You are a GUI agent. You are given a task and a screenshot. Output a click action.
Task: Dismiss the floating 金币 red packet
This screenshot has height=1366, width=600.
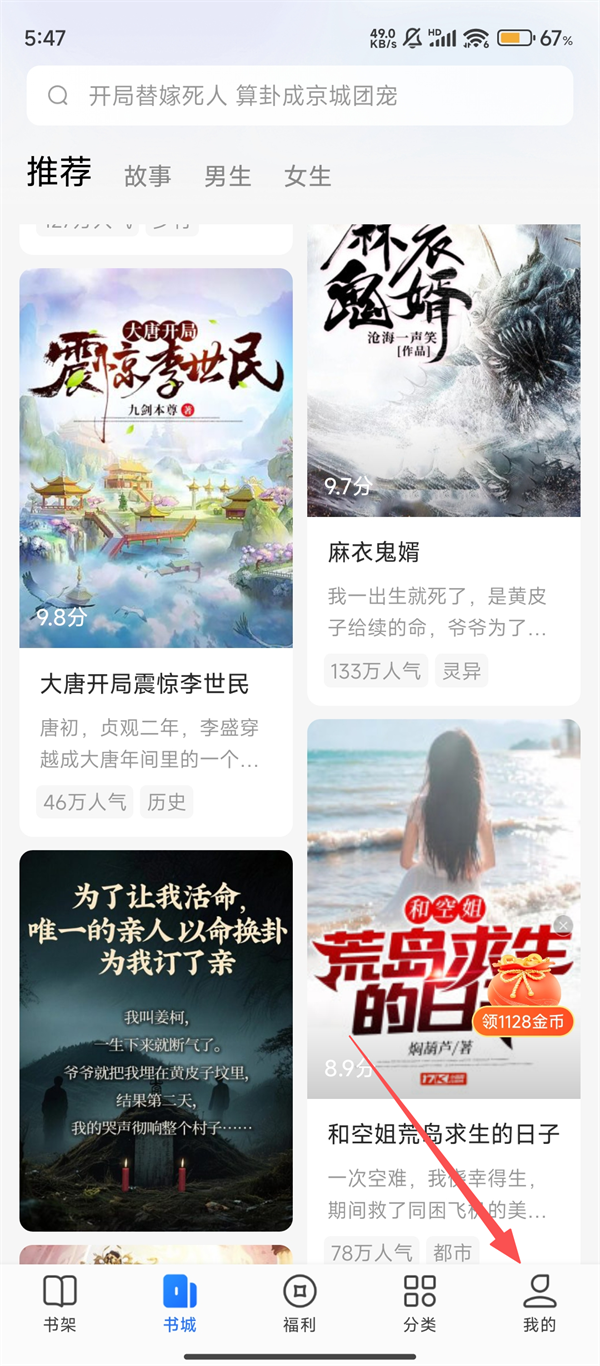tap(564, 925)
